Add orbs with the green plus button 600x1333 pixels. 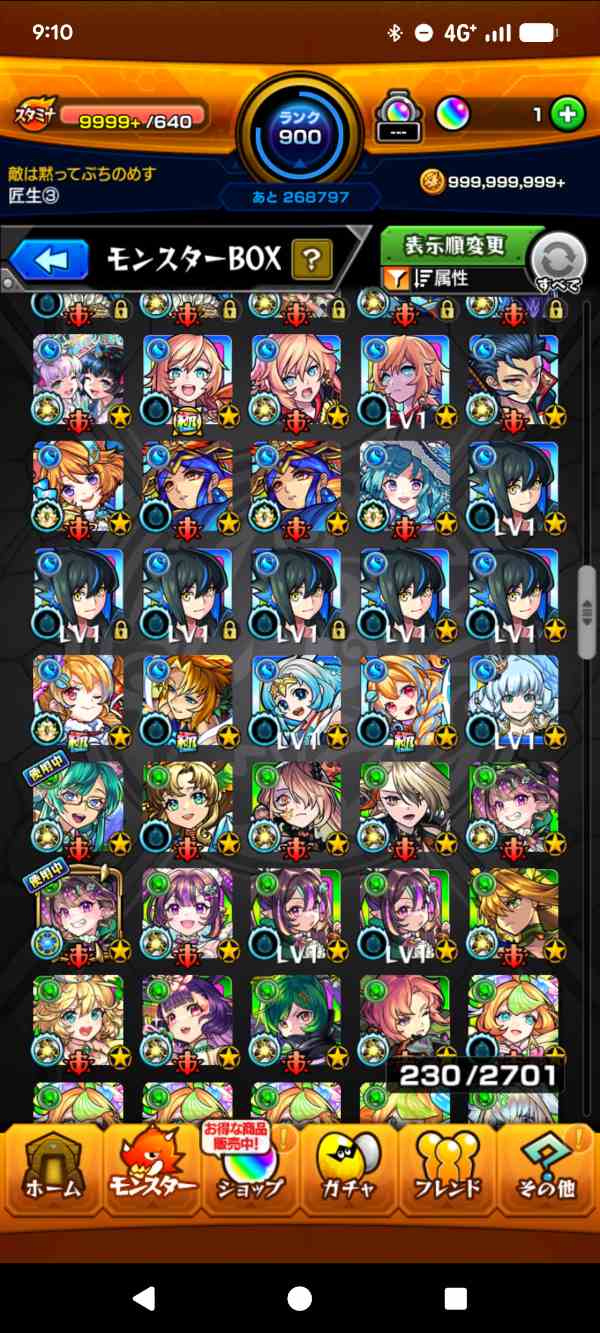(567, 115)
